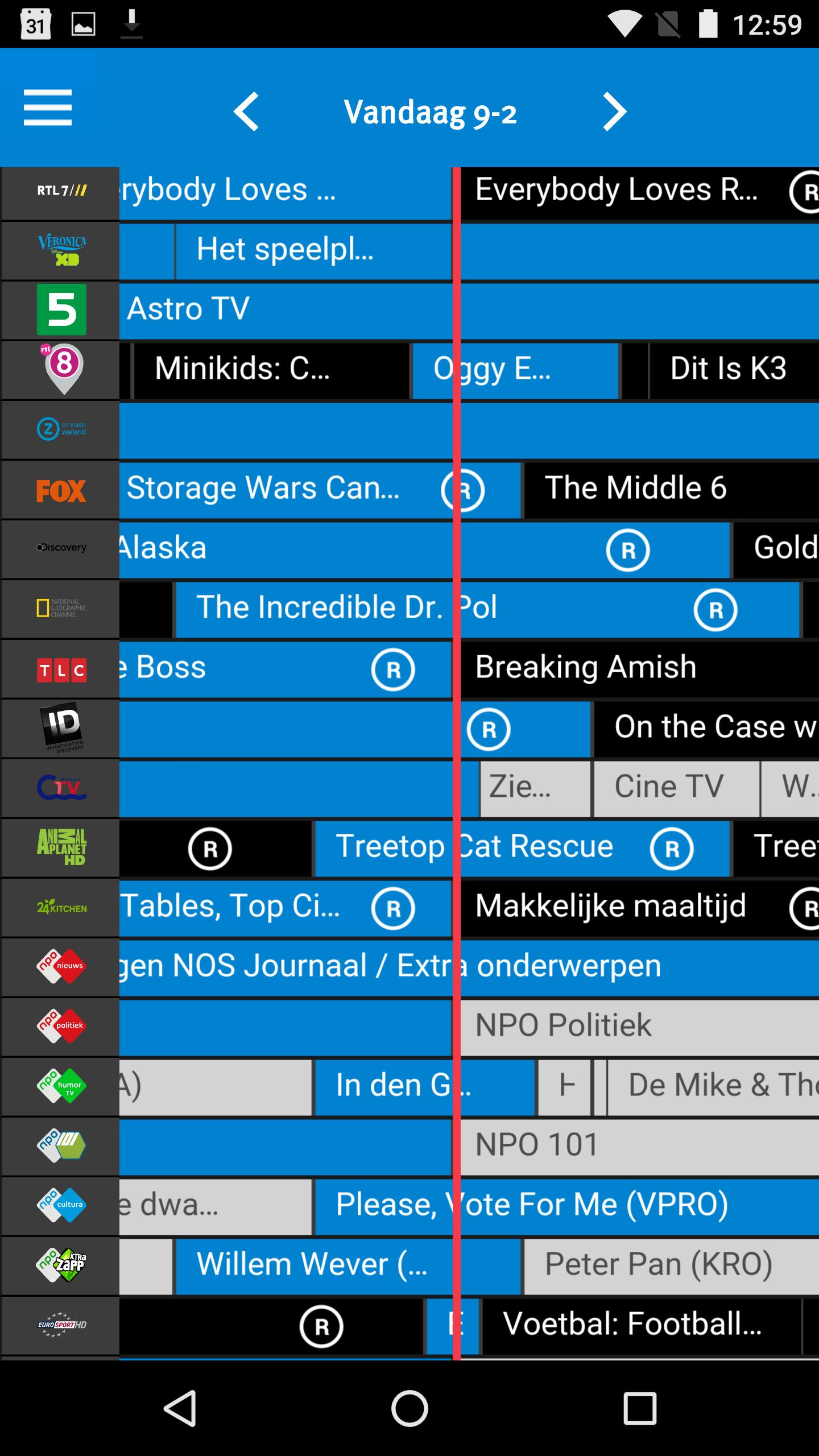Image resolution: width=819 pixels, height=1456 pixels.
Task: Open the National Geographic Channel logo
Action: click(x=60, y=607)
